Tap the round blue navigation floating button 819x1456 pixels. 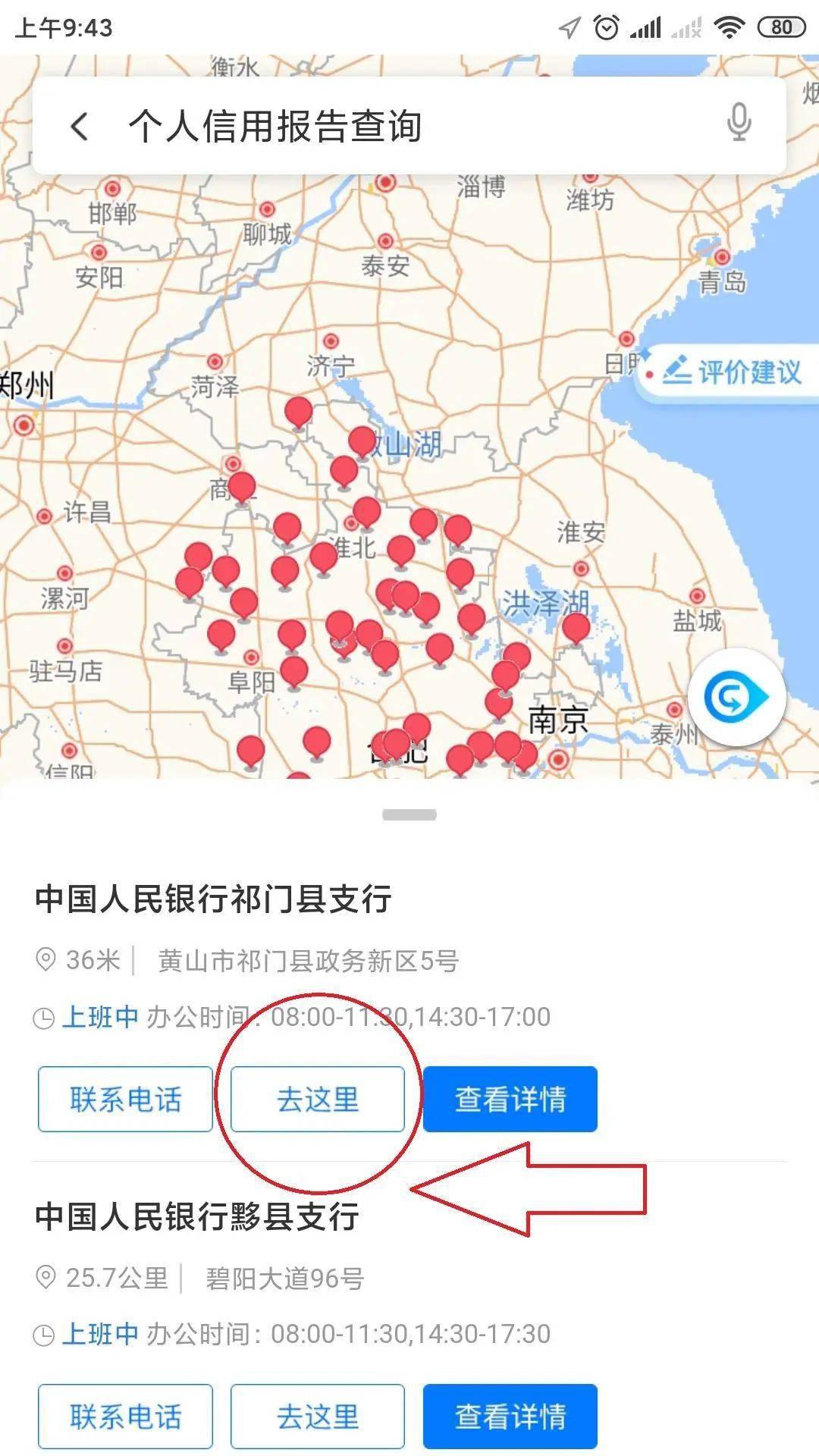click(x=736, y=698)
